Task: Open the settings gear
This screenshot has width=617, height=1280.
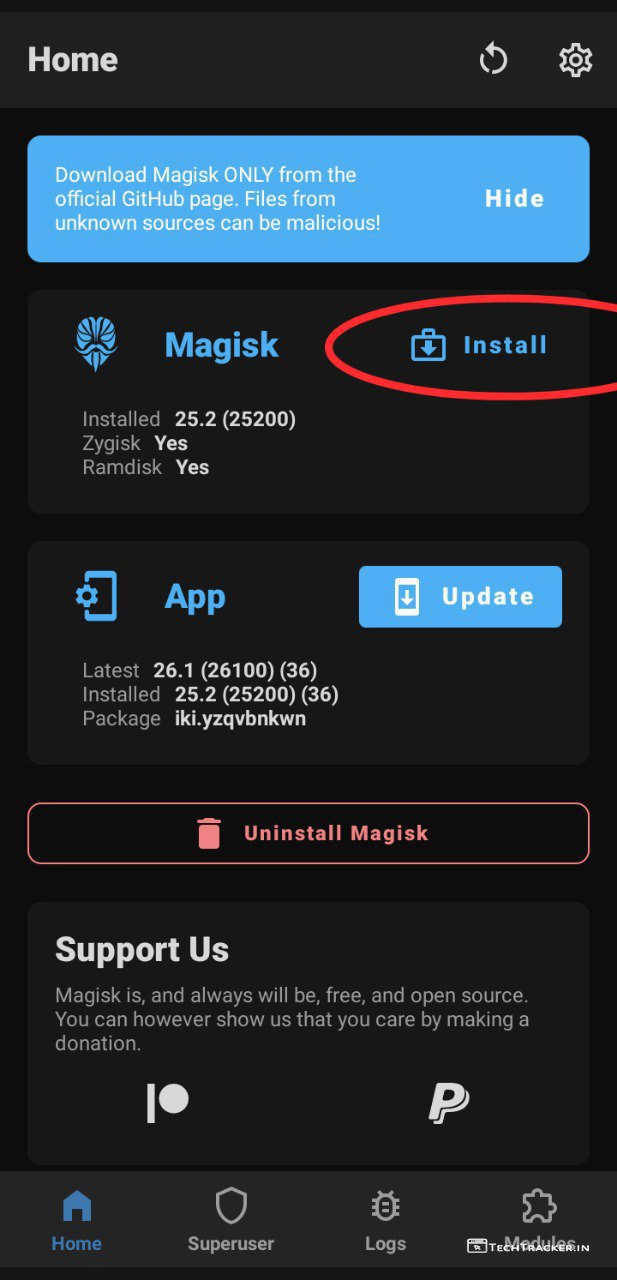Action: pos(575,60)
